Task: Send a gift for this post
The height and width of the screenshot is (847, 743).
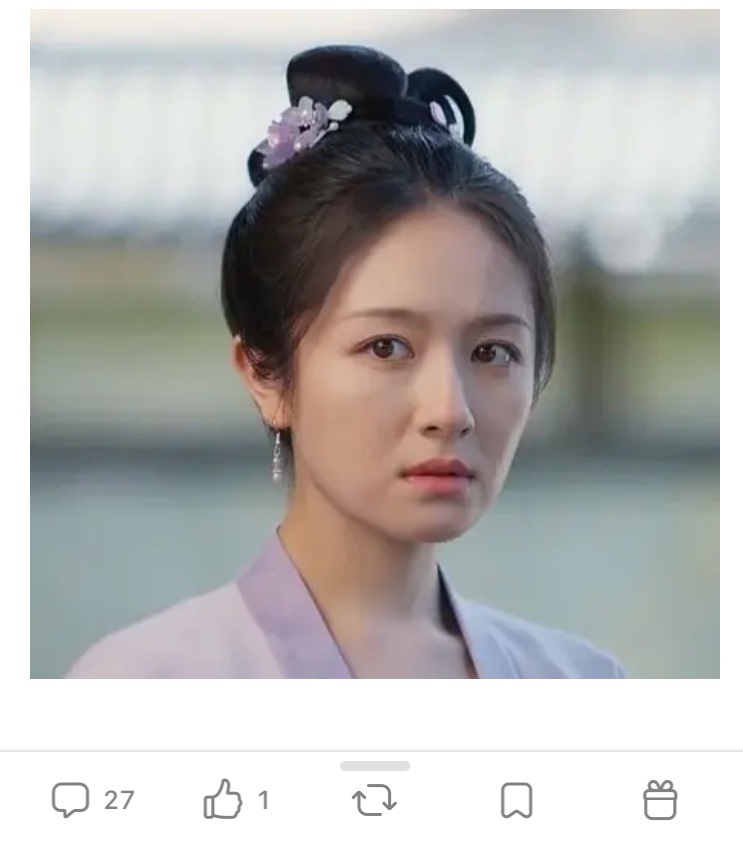Action: [660, 800]
